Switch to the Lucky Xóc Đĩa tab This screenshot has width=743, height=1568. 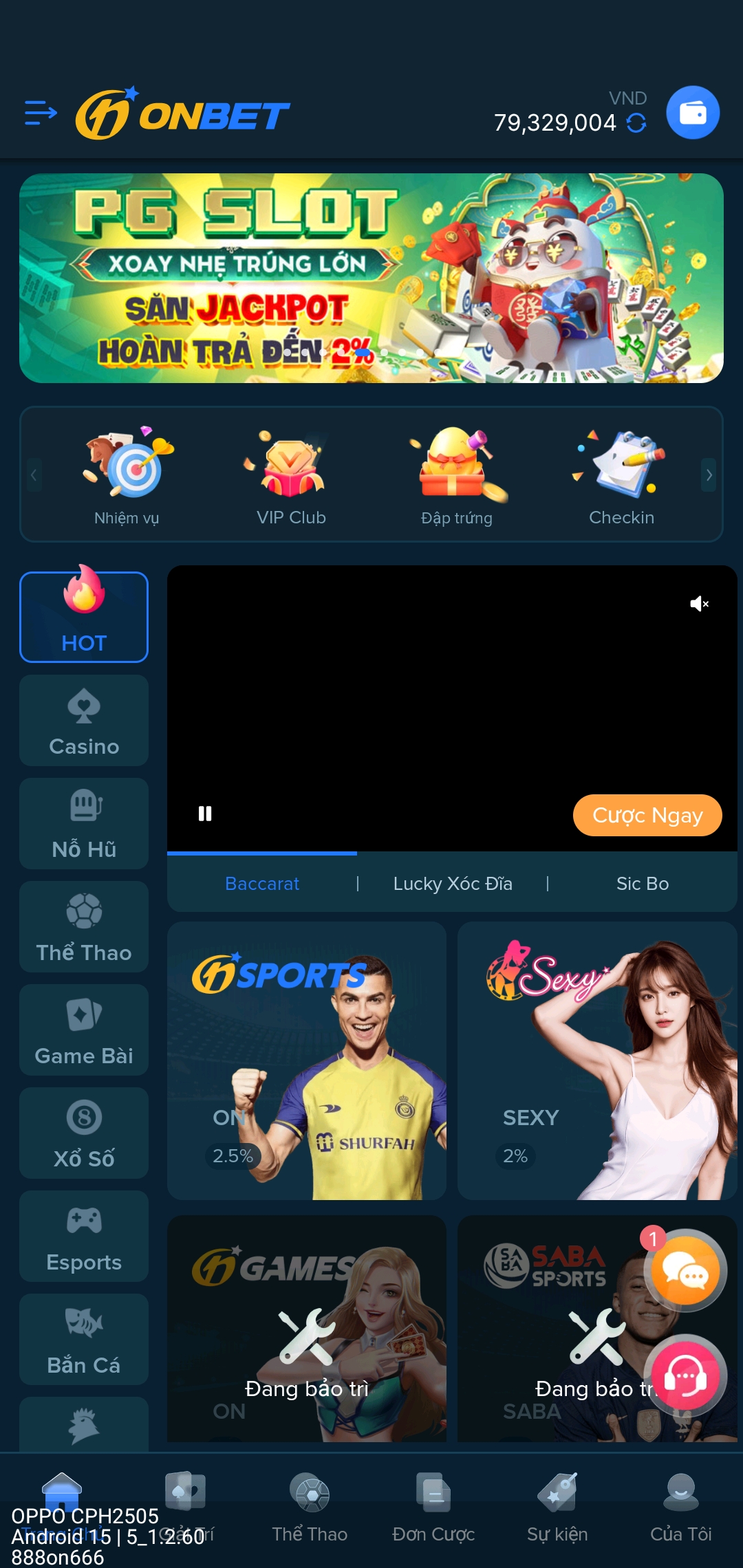(453, 884)
